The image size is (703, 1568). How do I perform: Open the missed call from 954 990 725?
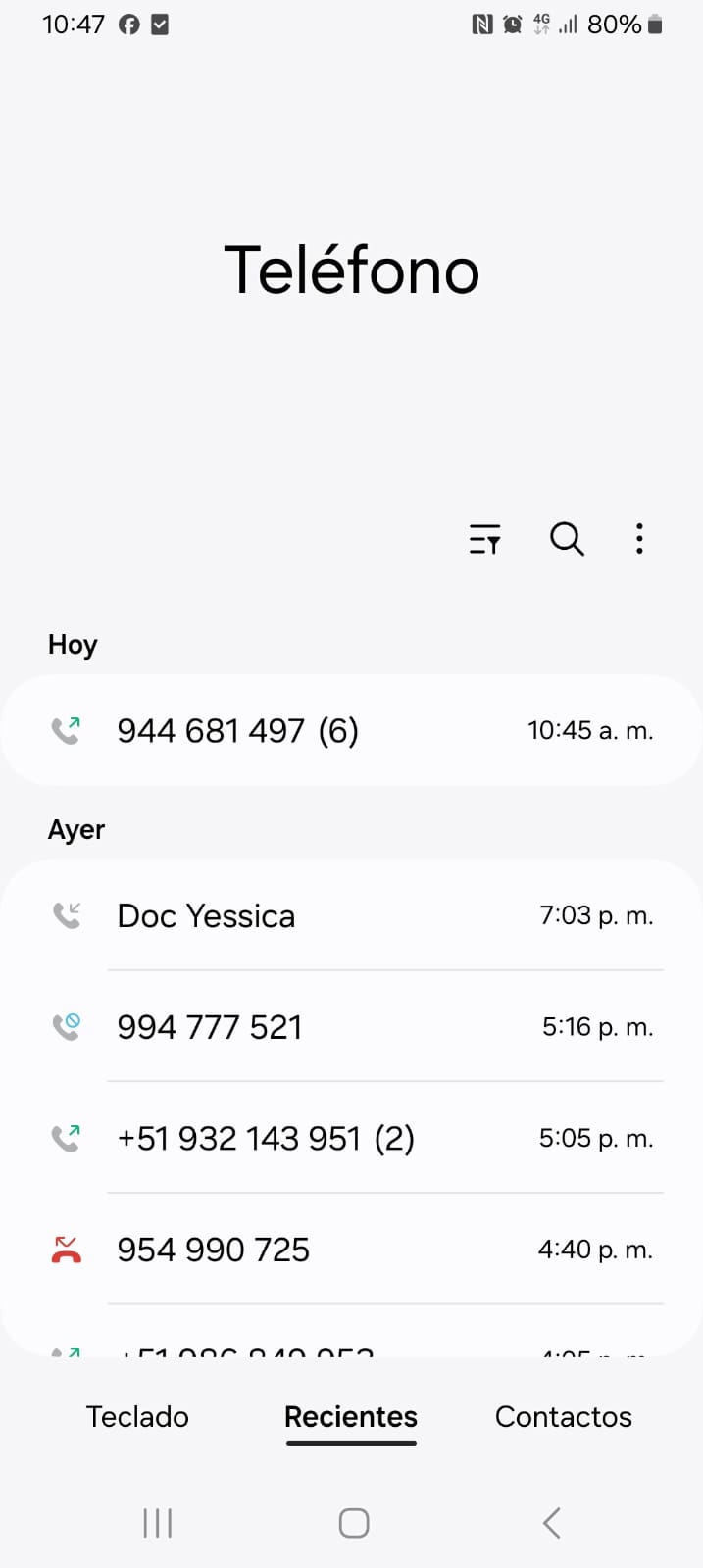pyautogui.click(x=351, y=1249)
